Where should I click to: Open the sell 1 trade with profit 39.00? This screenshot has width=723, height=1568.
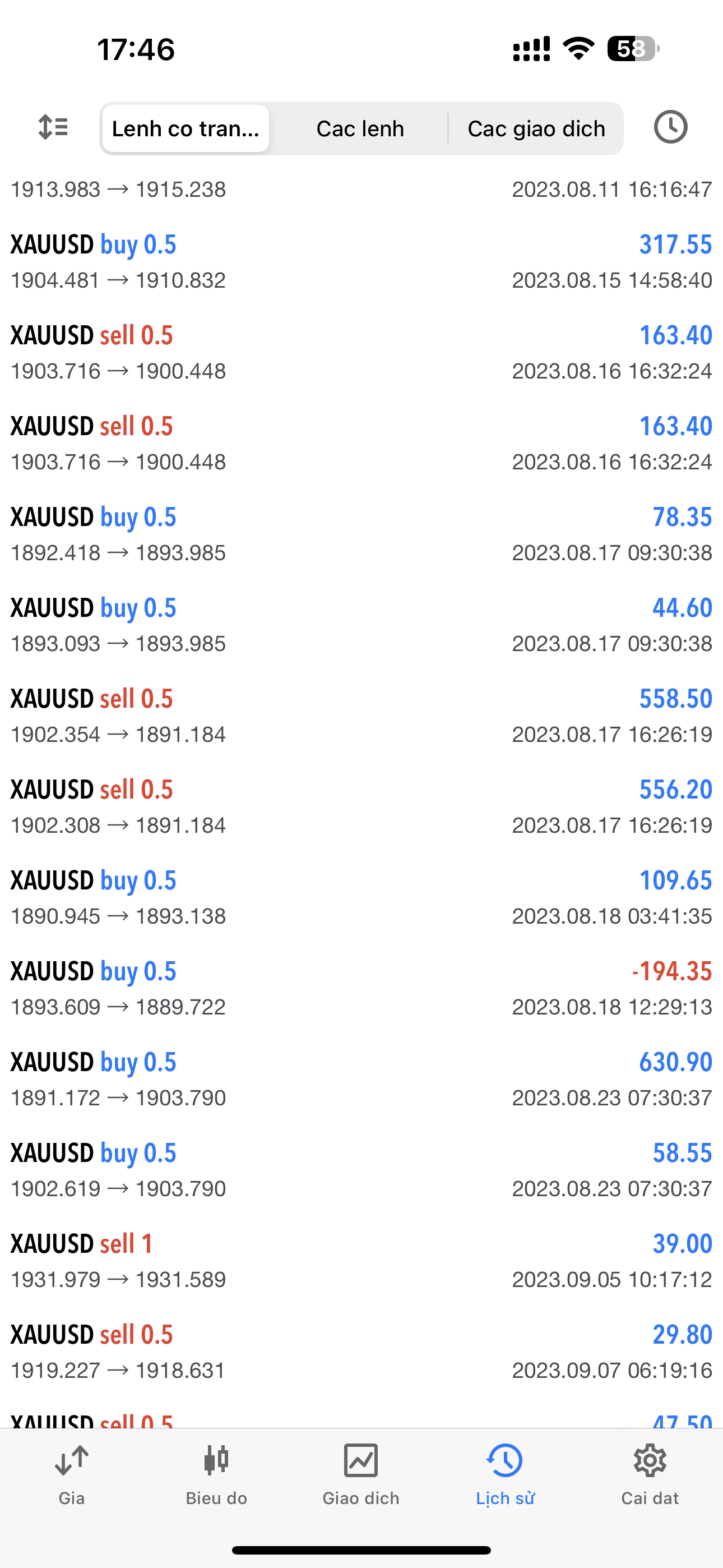[x=361, y=1261]
